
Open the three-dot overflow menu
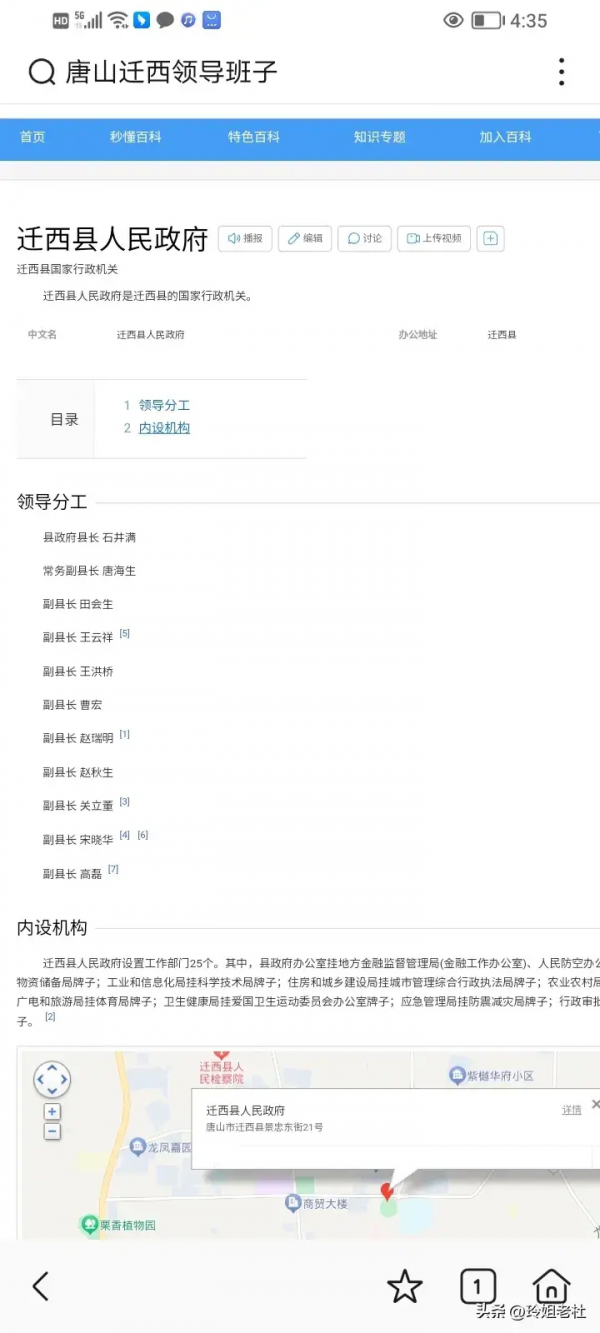(x=561, y=72)
